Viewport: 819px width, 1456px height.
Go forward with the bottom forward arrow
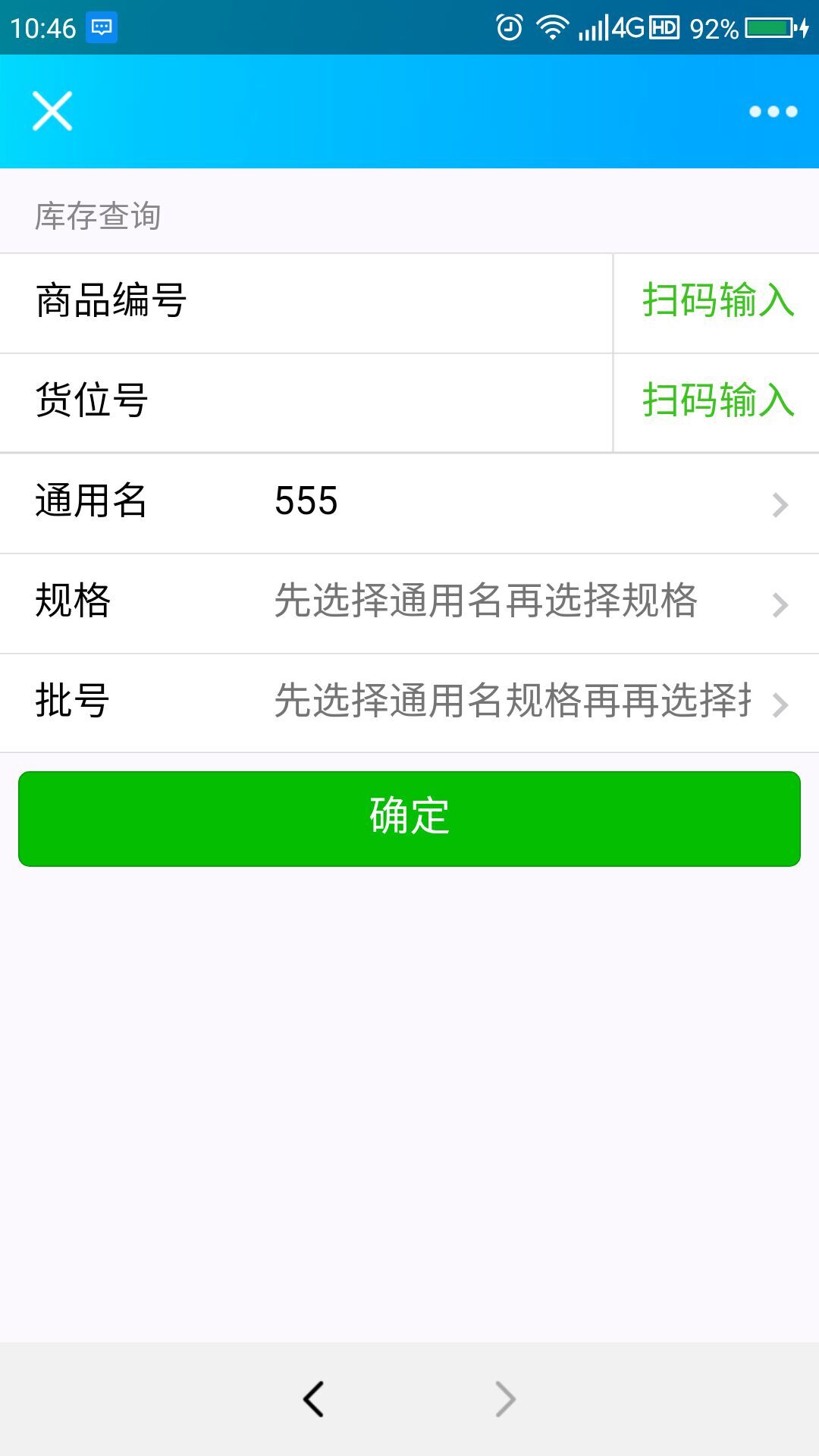(x=506, y=1399)
